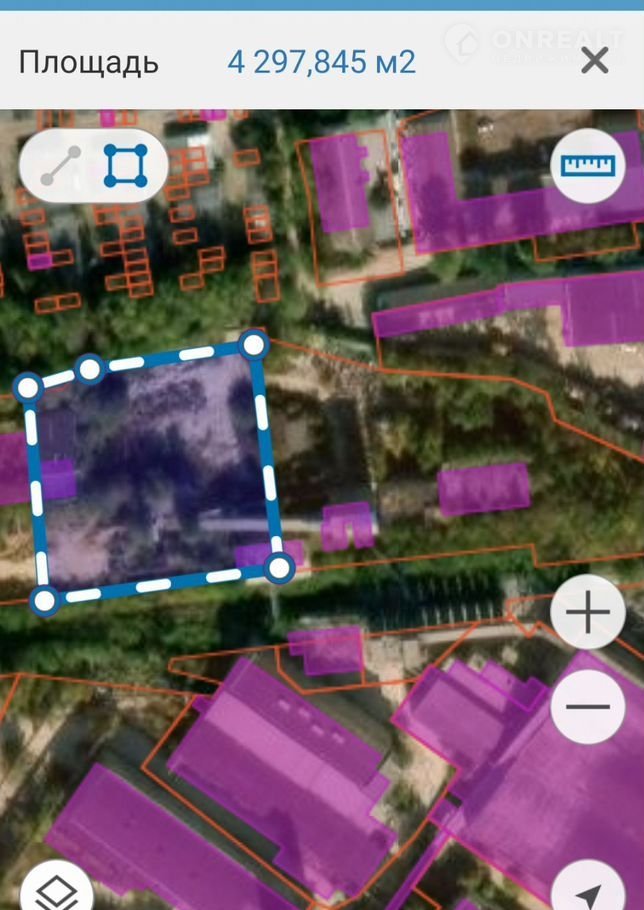Close the area measurement panel
Screen dimensions: 644x910
coord(595,62)
